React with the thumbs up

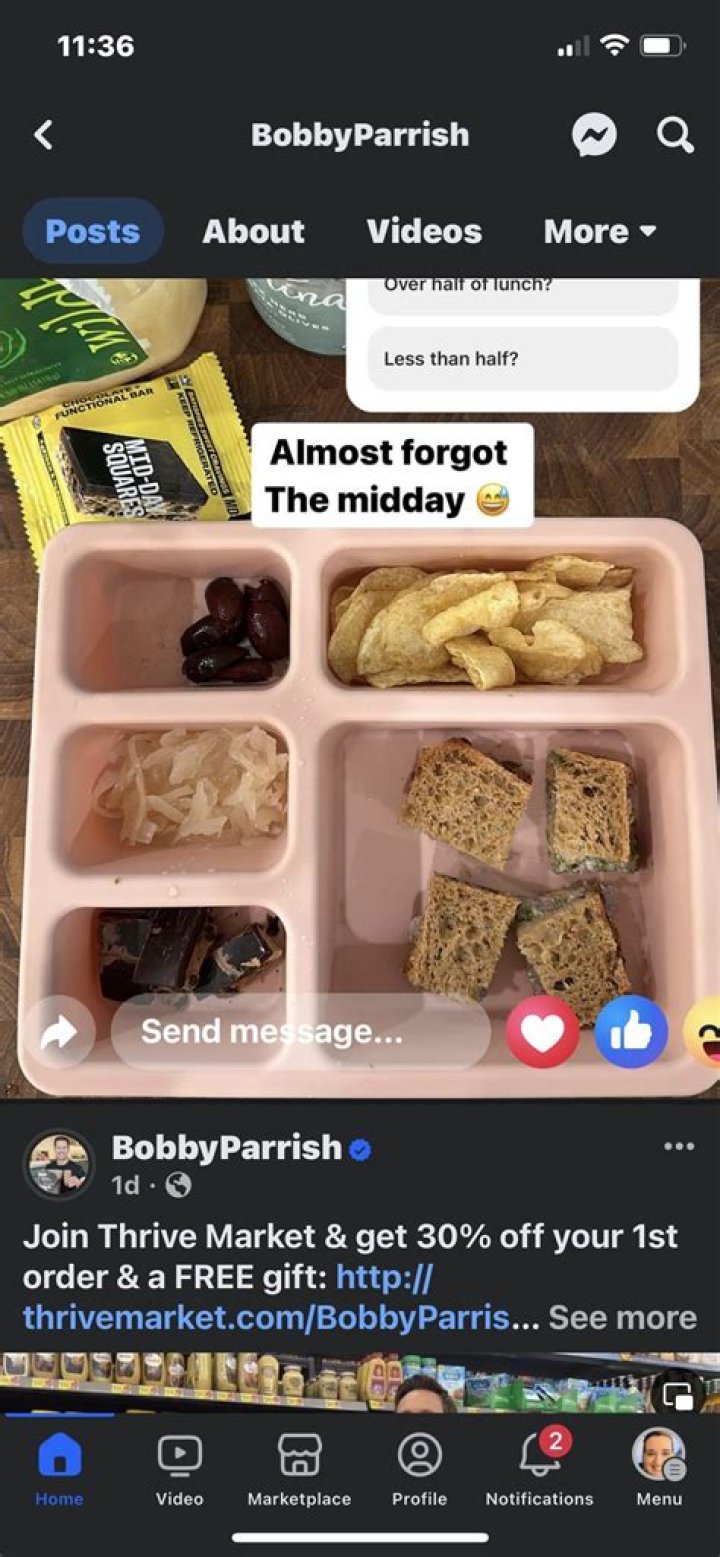631,1033
